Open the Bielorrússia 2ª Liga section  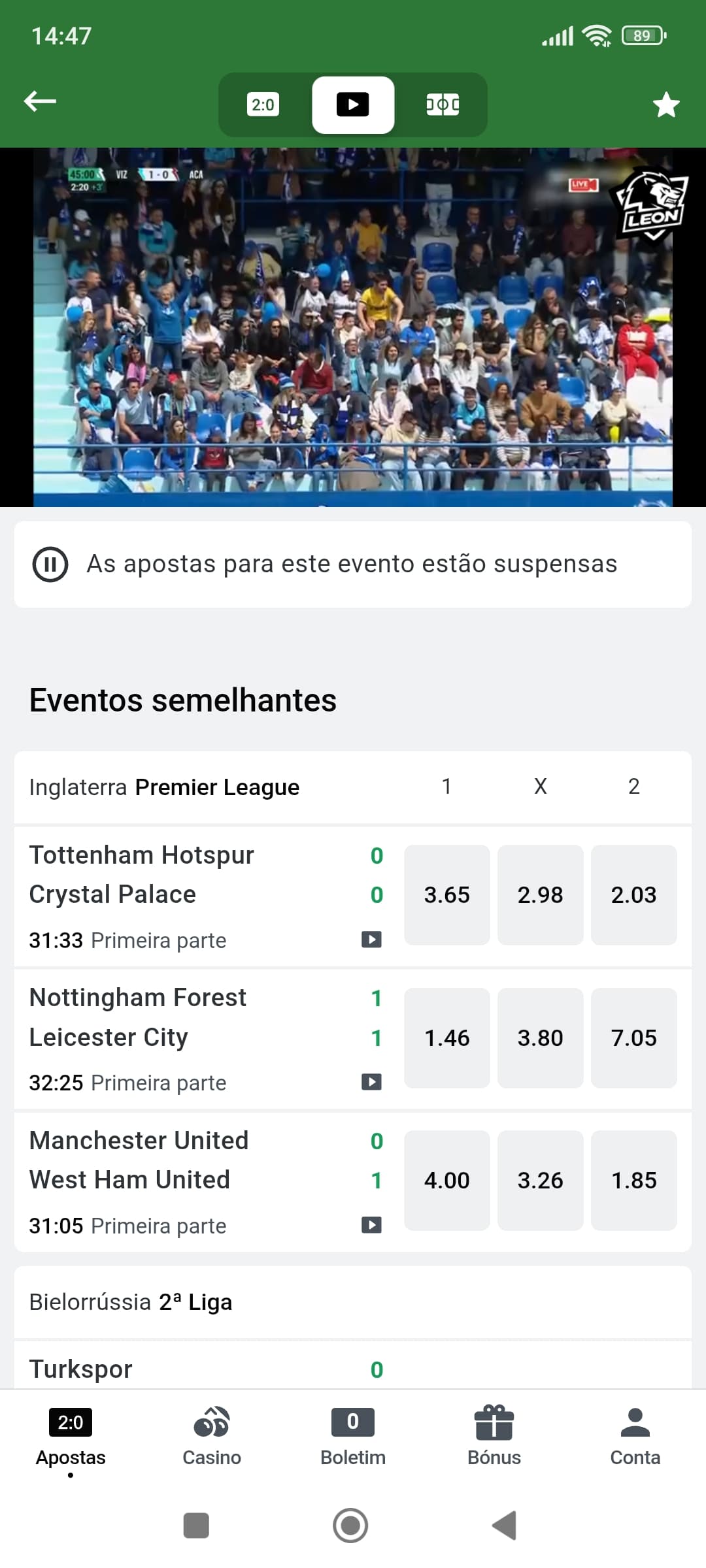tap(131, 1302)
